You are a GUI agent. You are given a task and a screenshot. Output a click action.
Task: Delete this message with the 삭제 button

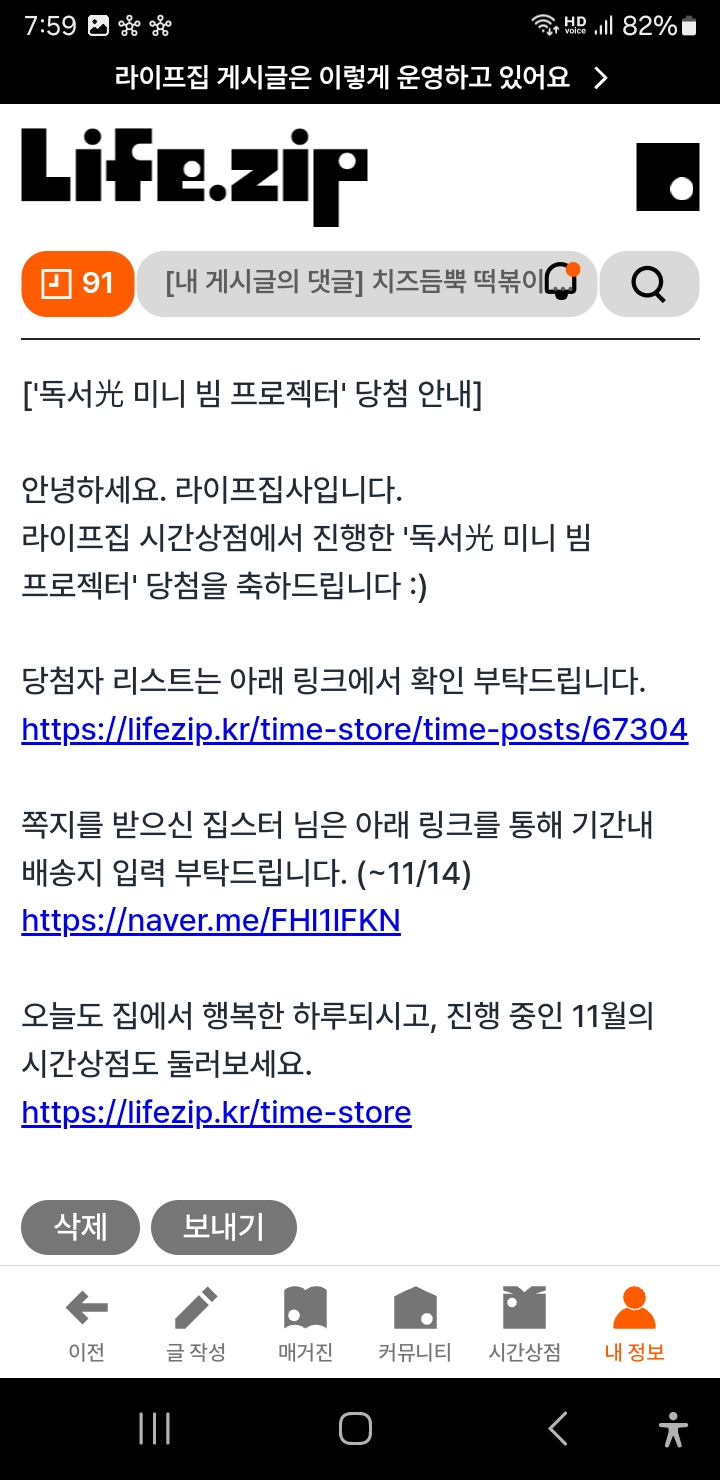(80, 1227)
